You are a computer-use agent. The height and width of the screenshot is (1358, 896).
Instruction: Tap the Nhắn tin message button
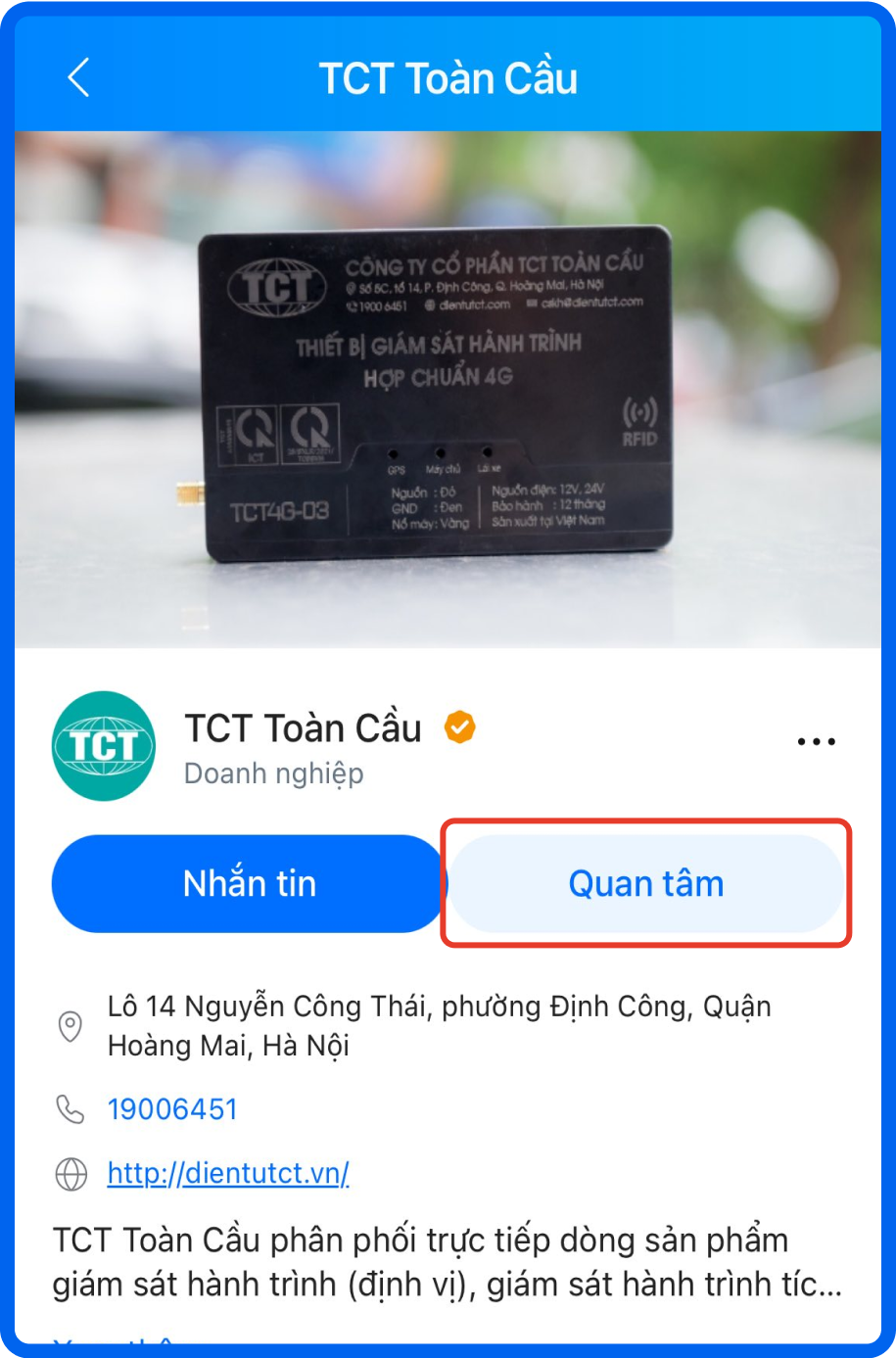[x=249, y=884]
